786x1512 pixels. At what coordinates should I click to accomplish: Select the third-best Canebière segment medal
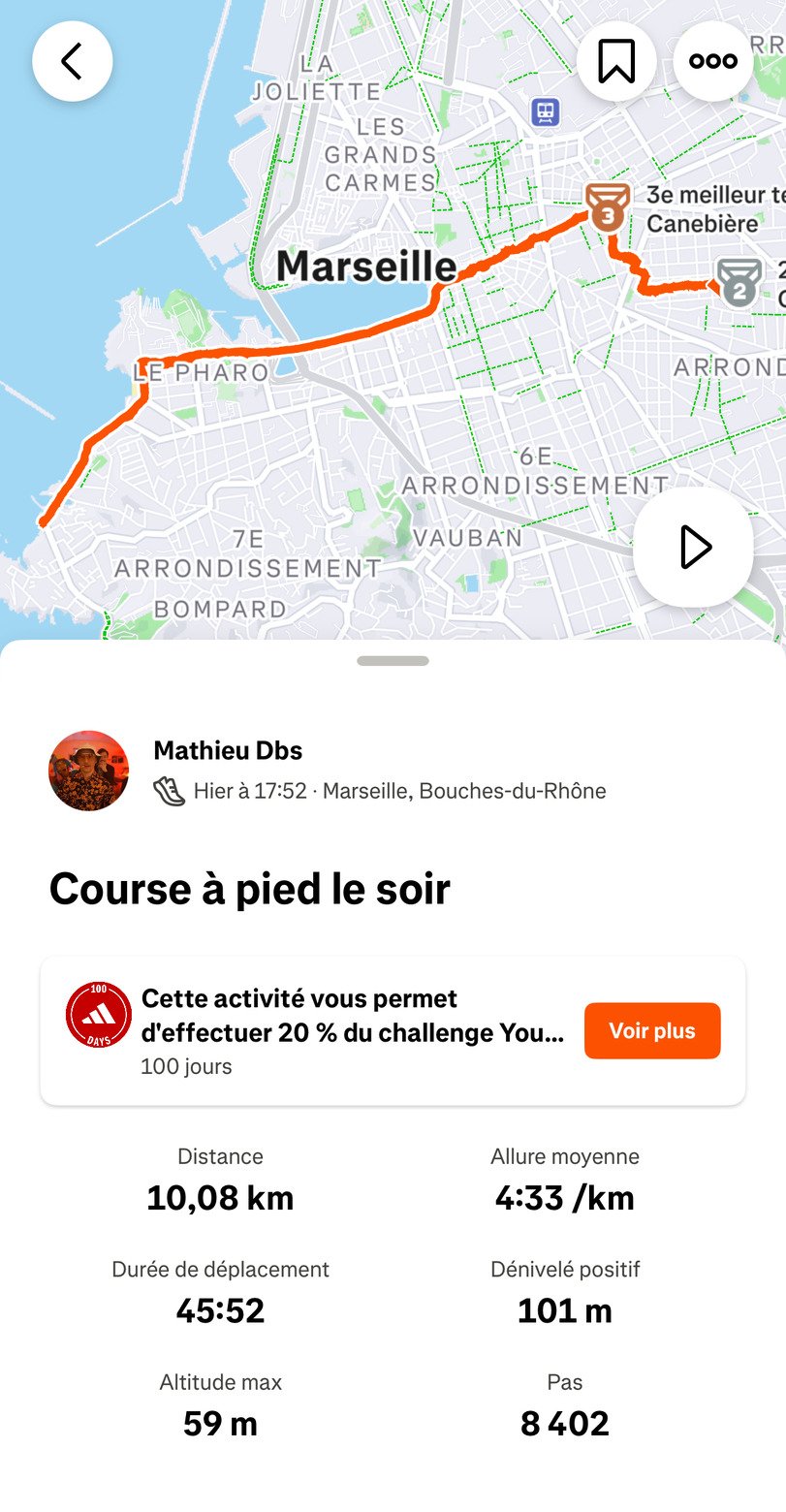[x=608, y=207]
